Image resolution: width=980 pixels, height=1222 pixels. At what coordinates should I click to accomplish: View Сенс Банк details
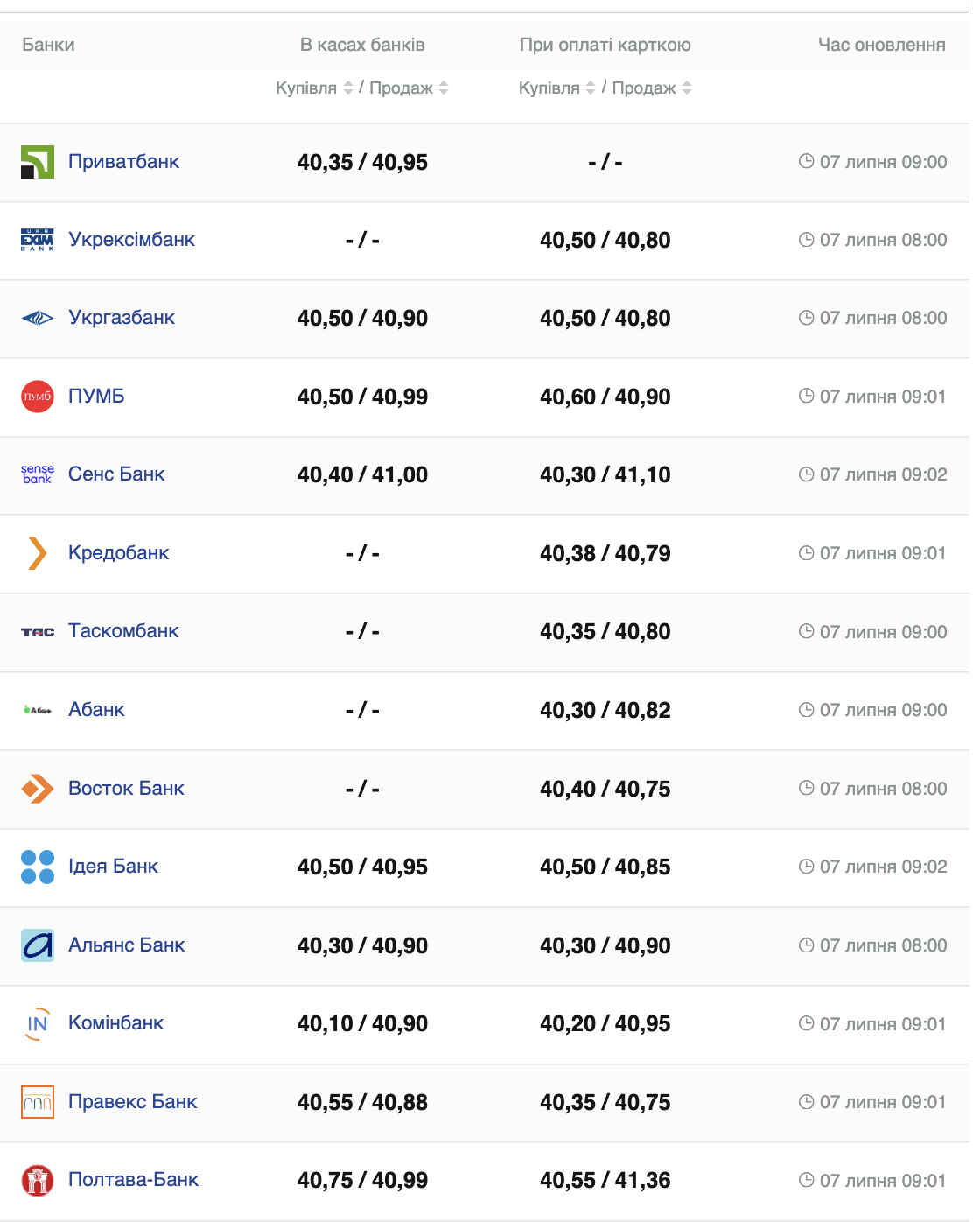coord(116,474)
